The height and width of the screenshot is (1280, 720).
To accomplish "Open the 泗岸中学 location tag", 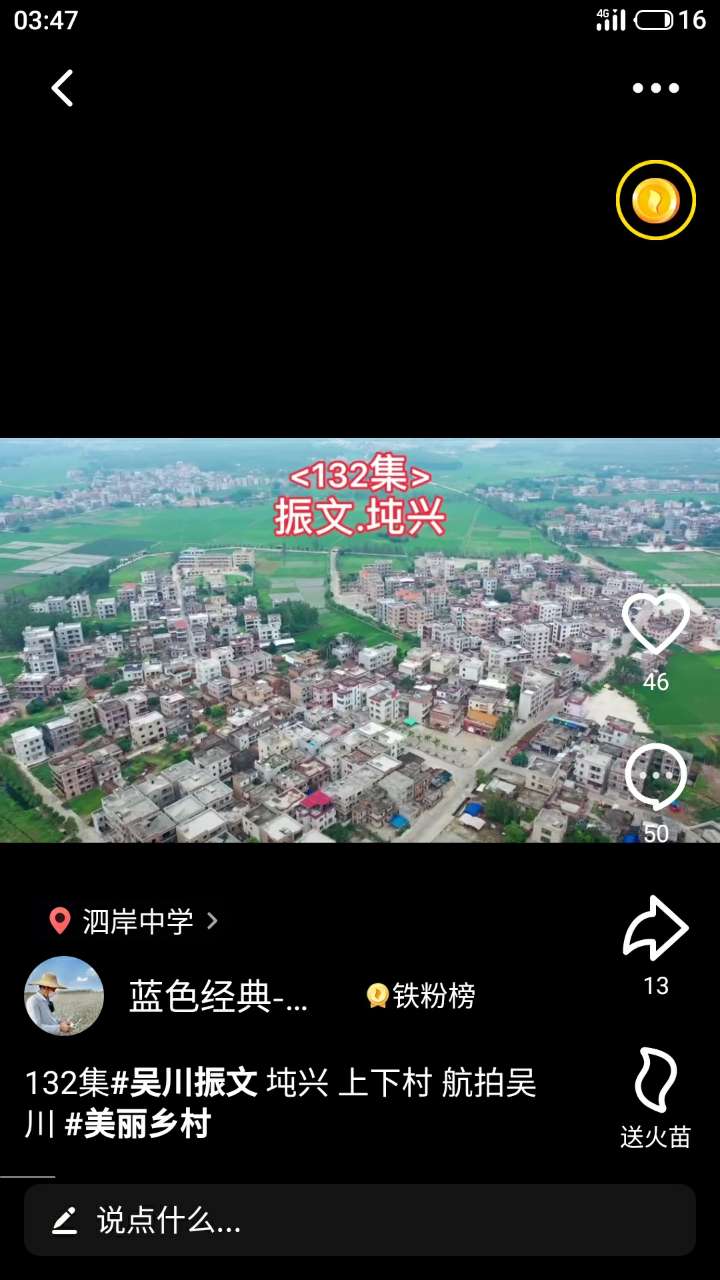I will pyautogui.click(x=135, y=921).
